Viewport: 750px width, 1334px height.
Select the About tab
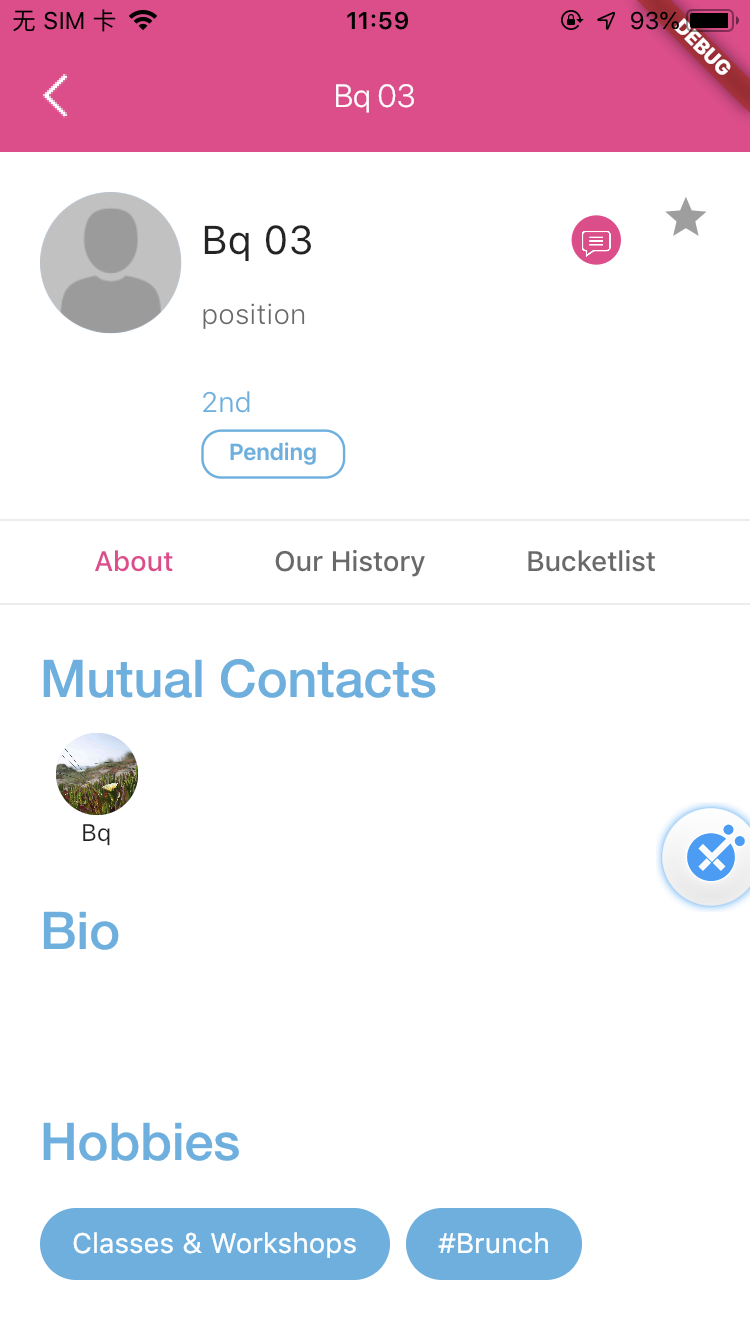[x=134, y=562]
